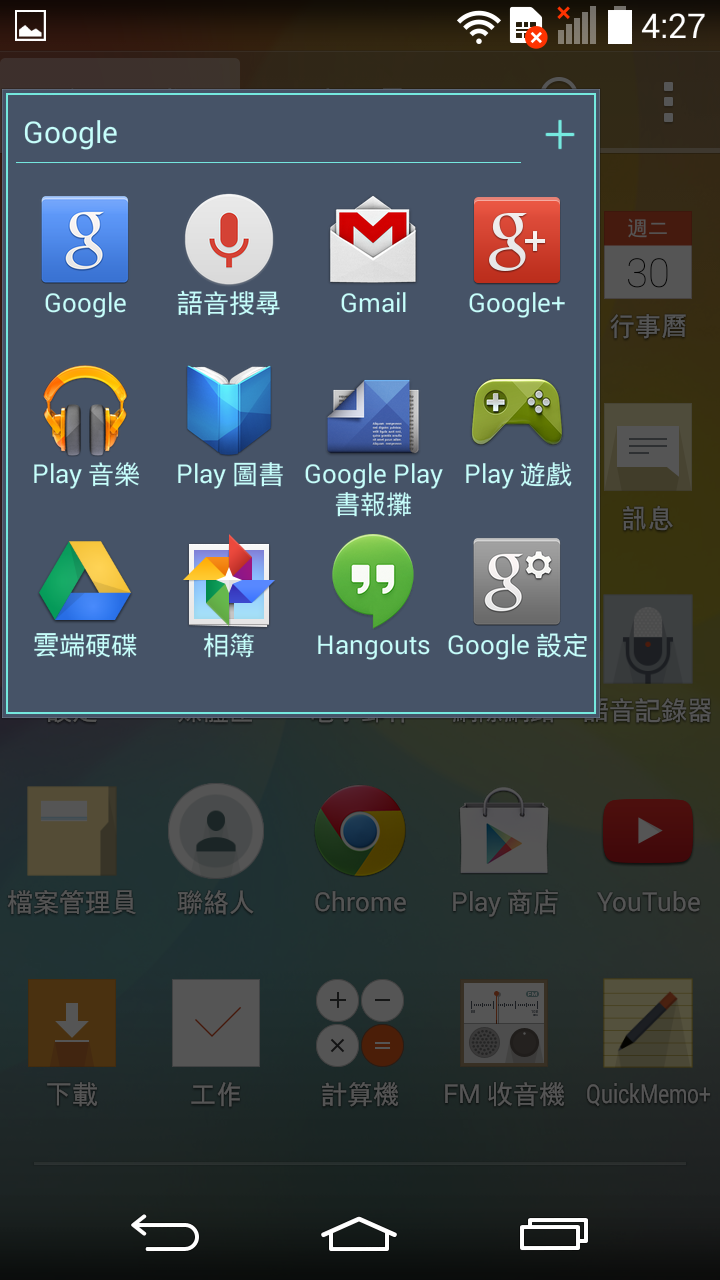Go back with the navigation back button
The height and width of the screenshot is (1280, 720).
pyautogui.click(x=165, y=1233)
